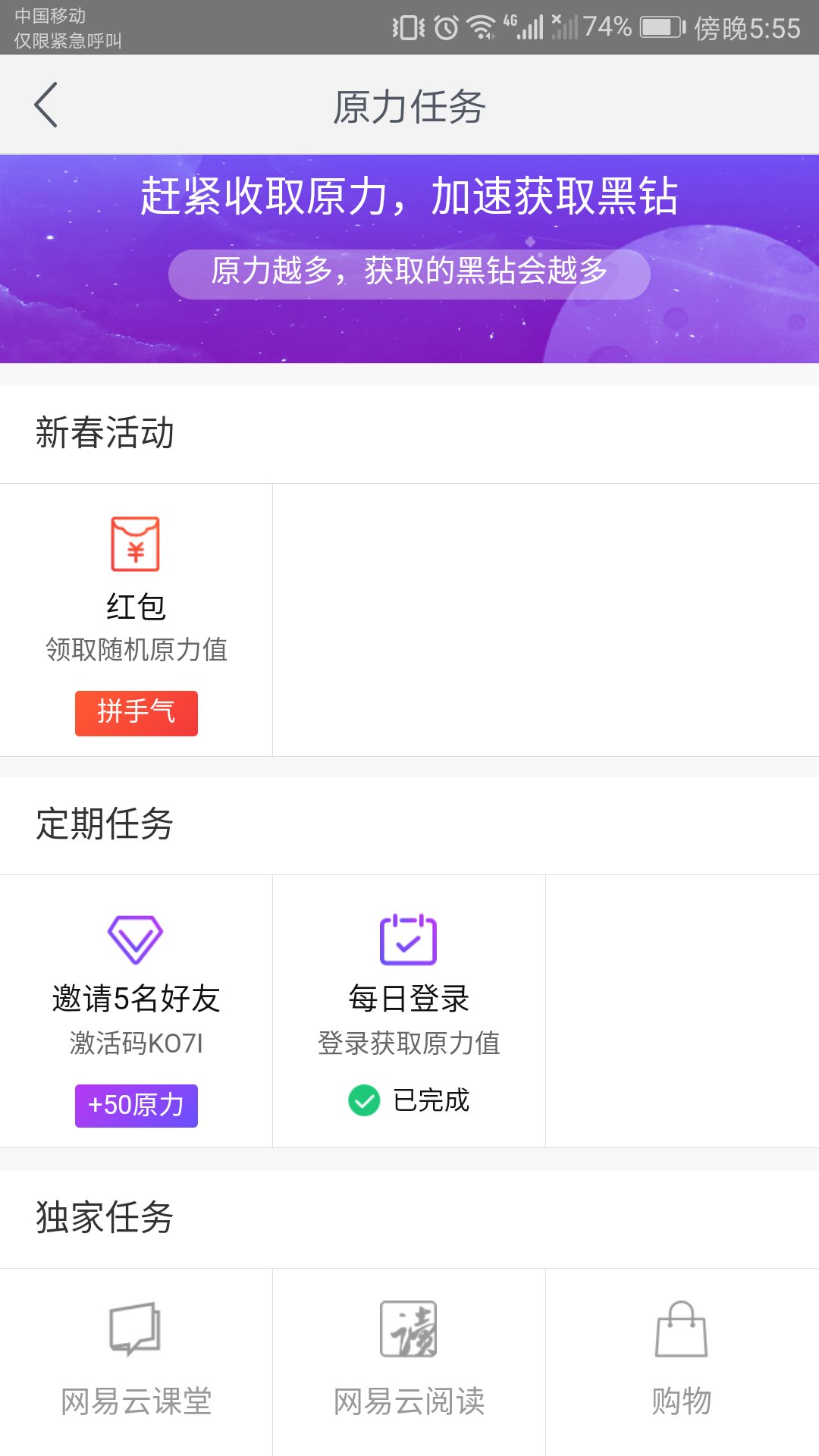Go back from the 原力任务 page
This screenshot has width=819, height=1456.
[x=46, y=105]
